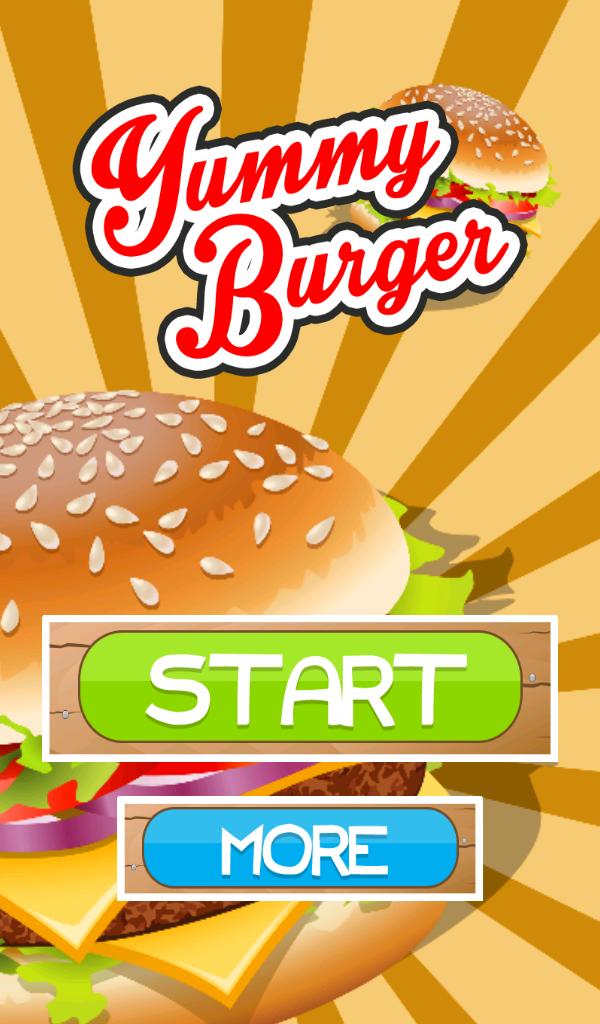Tap the green START button
Viewport: 600px width, 1024px height.
point(300,687)
